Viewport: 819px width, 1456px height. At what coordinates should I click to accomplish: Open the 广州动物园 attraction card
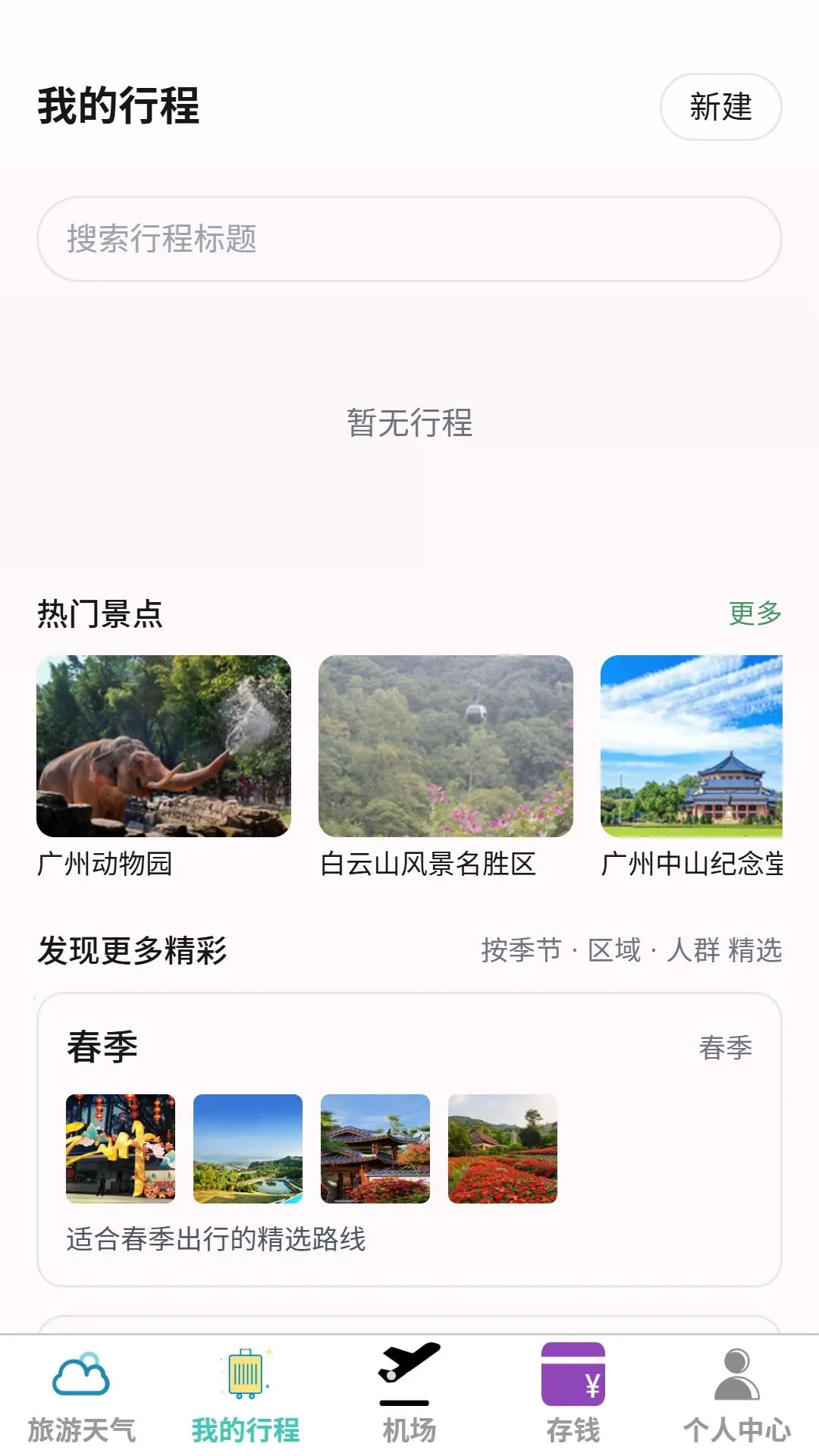click(x=164, y=767)
